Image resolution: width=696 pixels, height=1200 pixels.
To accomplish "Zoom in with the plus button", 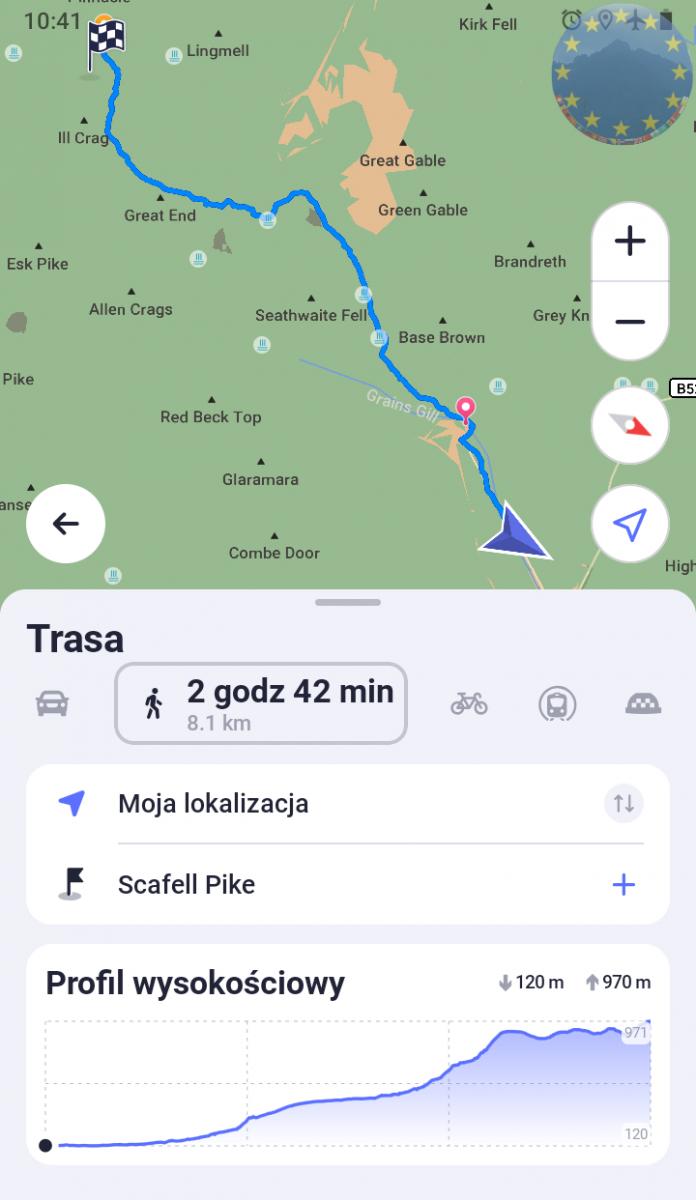I will (630, 241).
